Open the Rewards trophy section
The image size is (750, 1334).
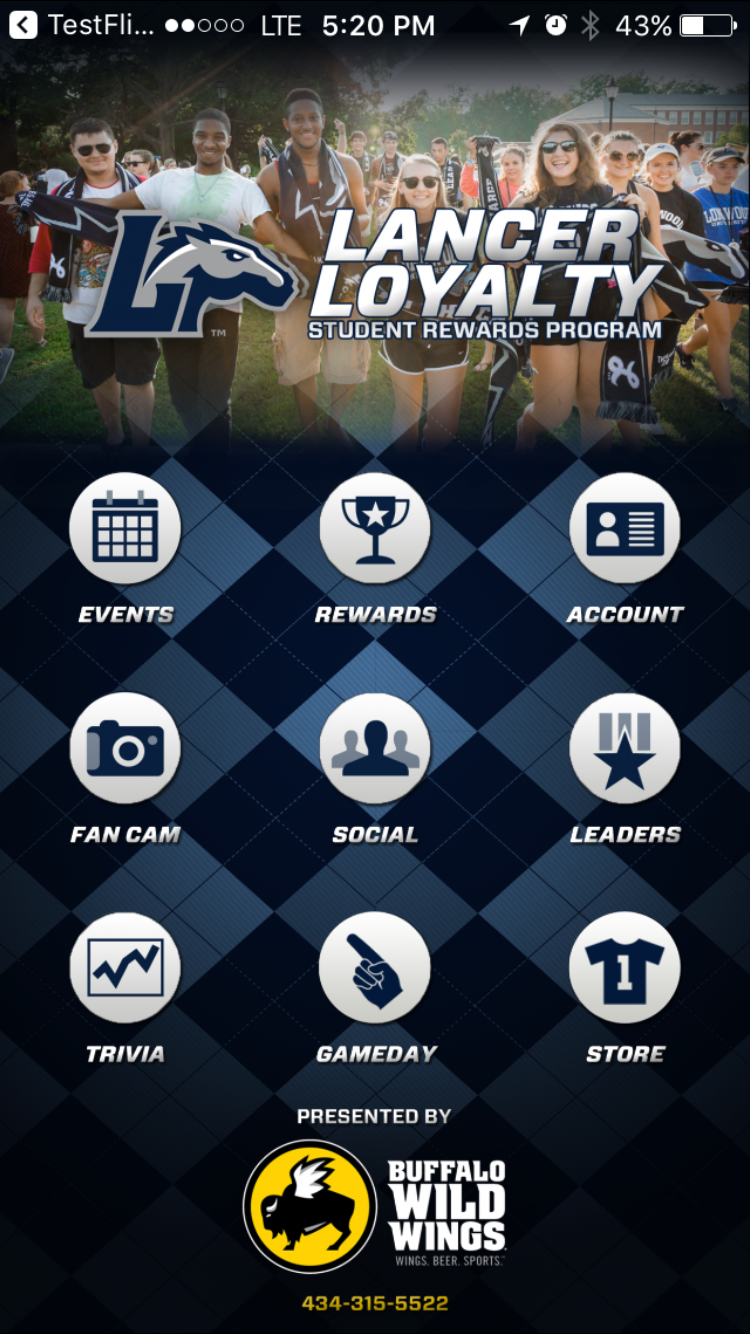point(375,528)
